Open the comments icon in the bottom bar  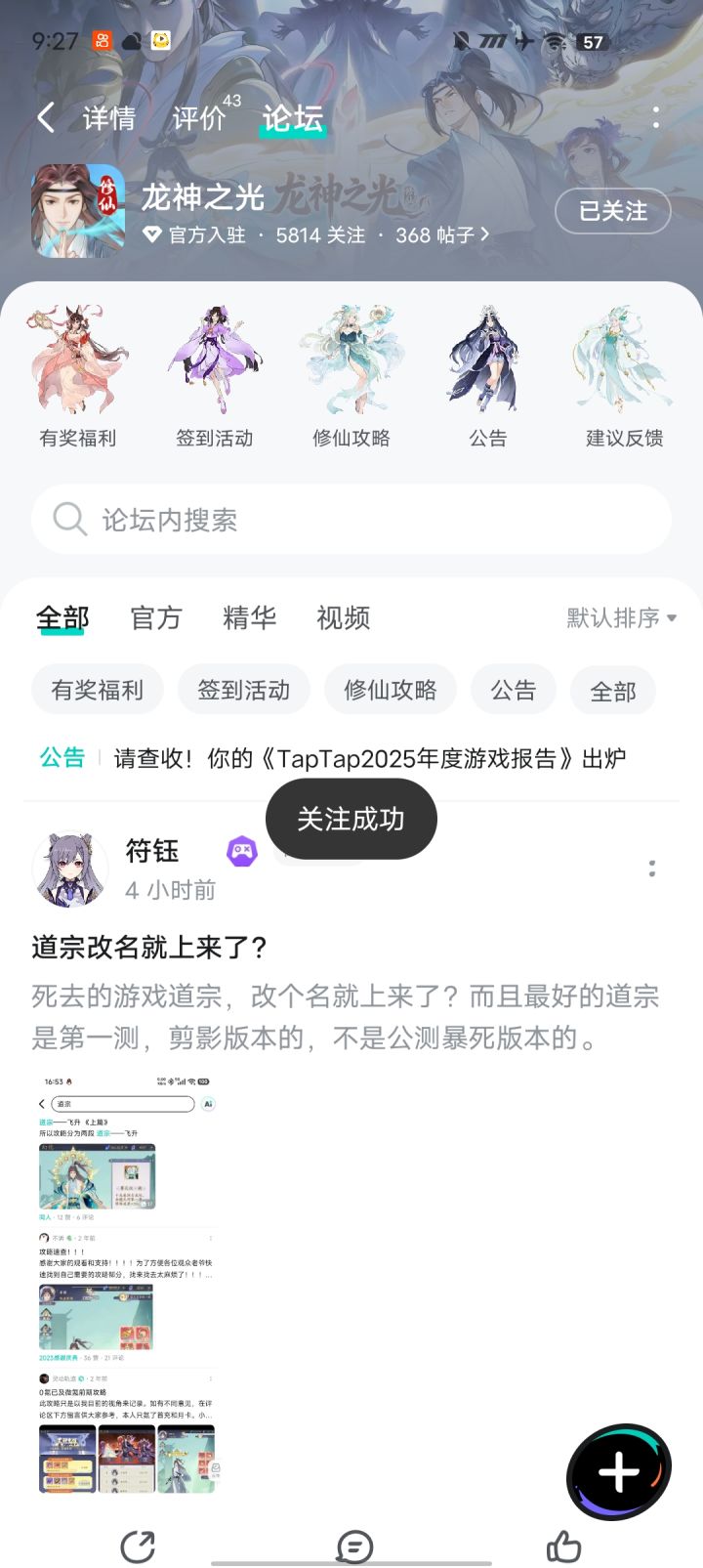[x=351, y=1546]
